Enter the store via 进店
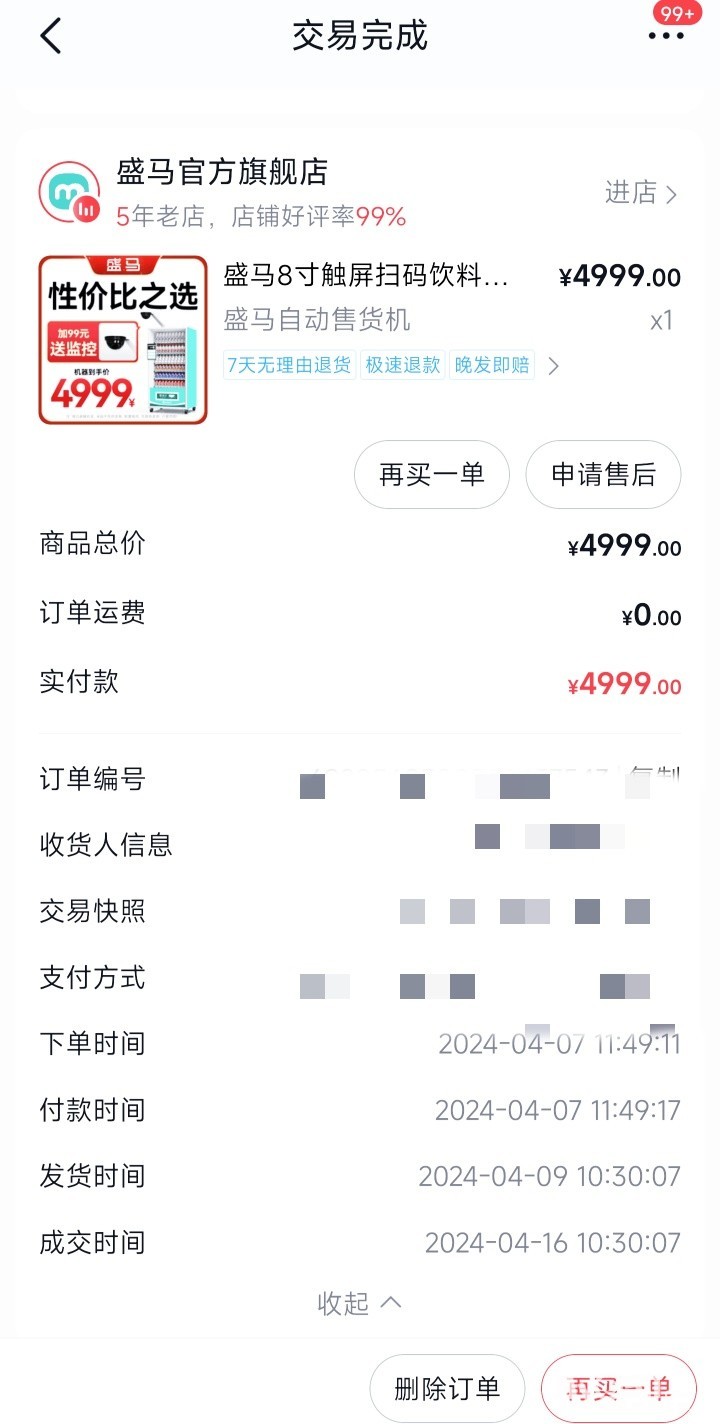720x1424 pixels. pyautogui.click(x=641, y=192)
